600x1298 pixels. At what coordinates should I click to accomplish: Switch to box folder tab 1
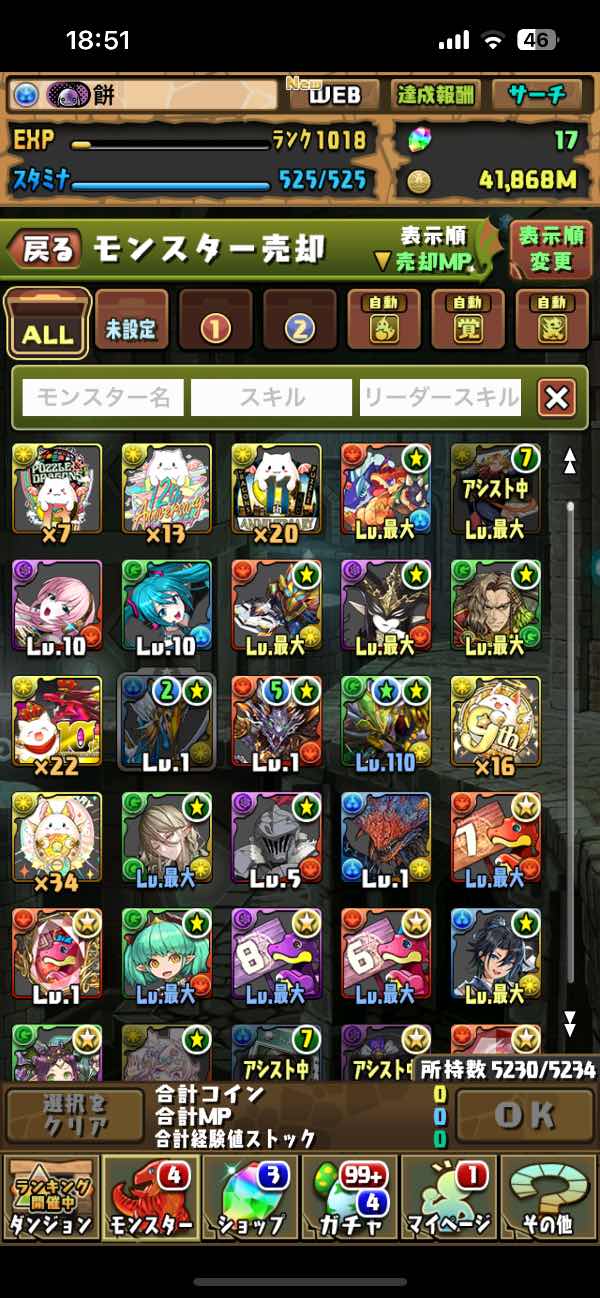tap(216, 325)
